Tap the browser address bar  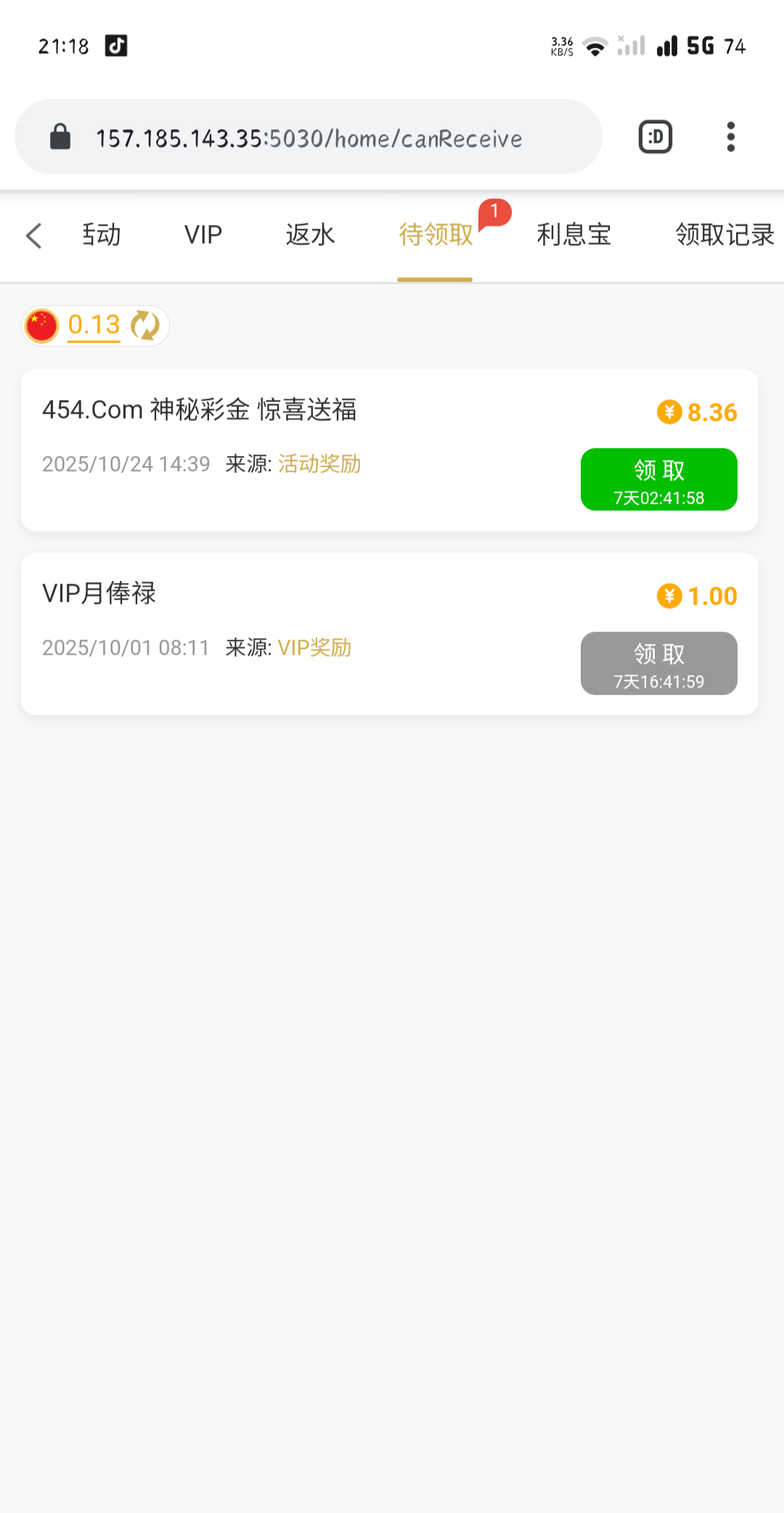point(309,137)
